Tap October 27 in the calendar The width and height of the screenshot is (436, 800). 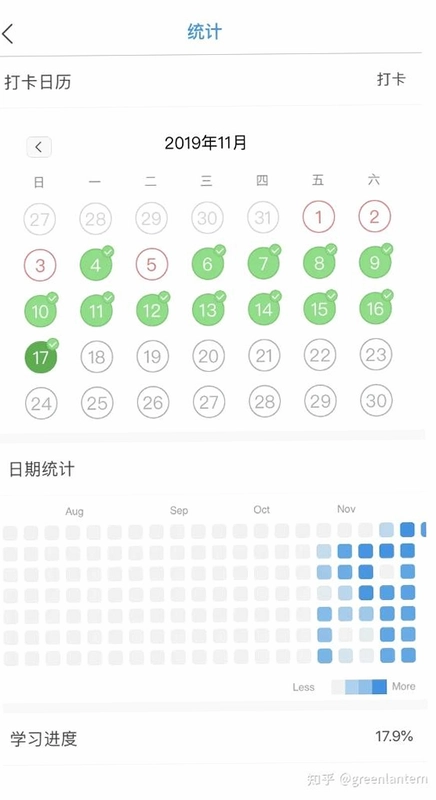point(39,219)
